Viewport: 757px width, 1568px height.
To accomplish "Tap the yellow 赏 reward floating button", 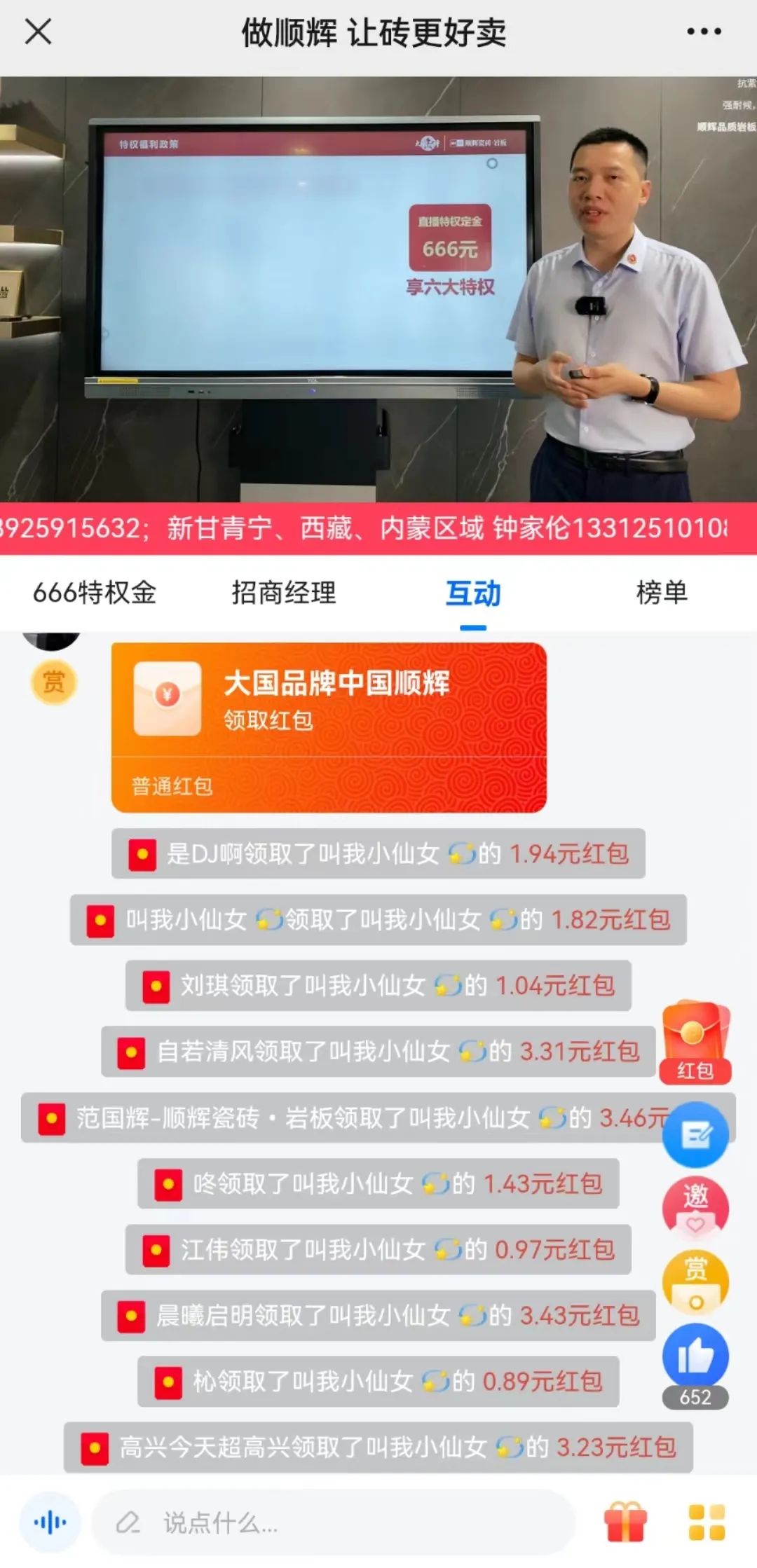I will point(695,1281).
